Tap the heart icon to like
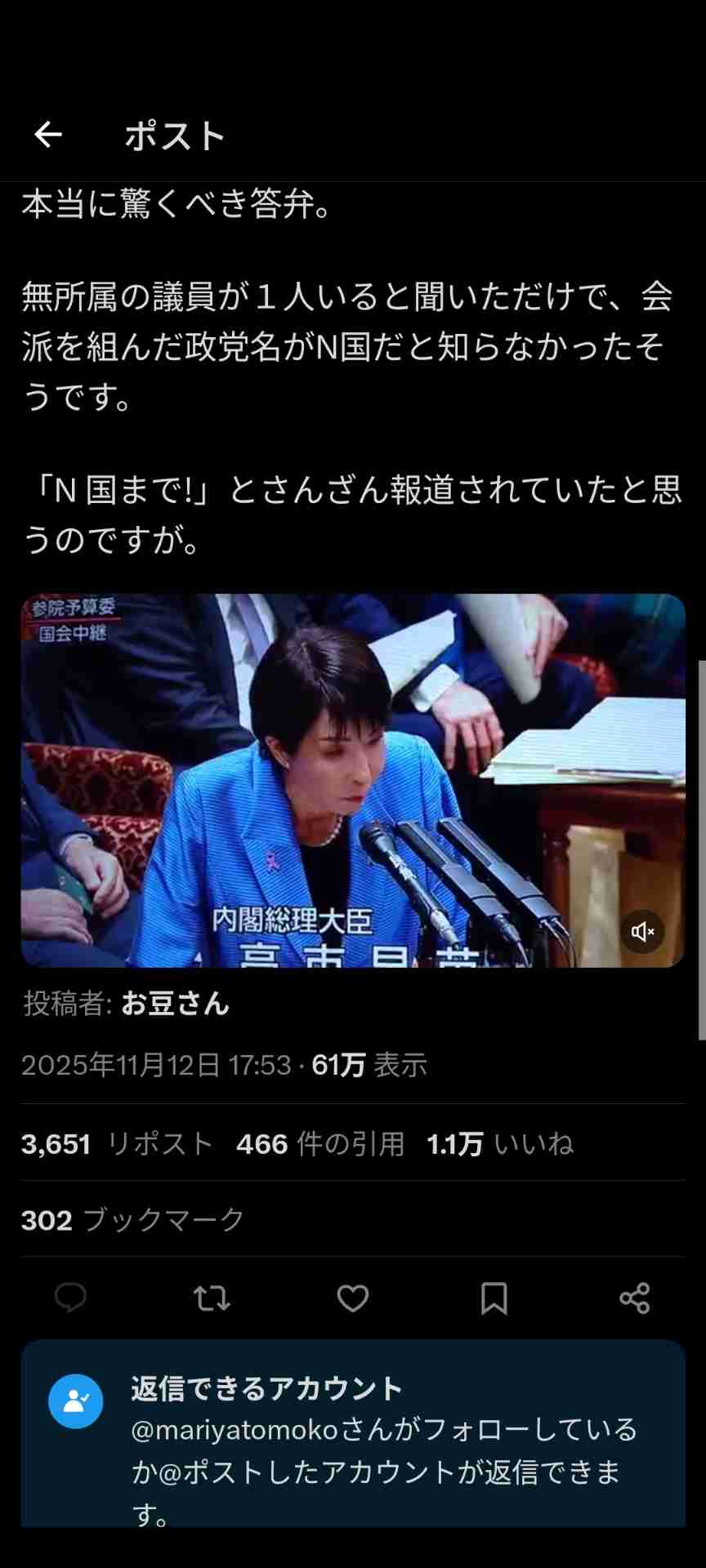This screenshot has height=1568, width=706. pos(352,1298)
